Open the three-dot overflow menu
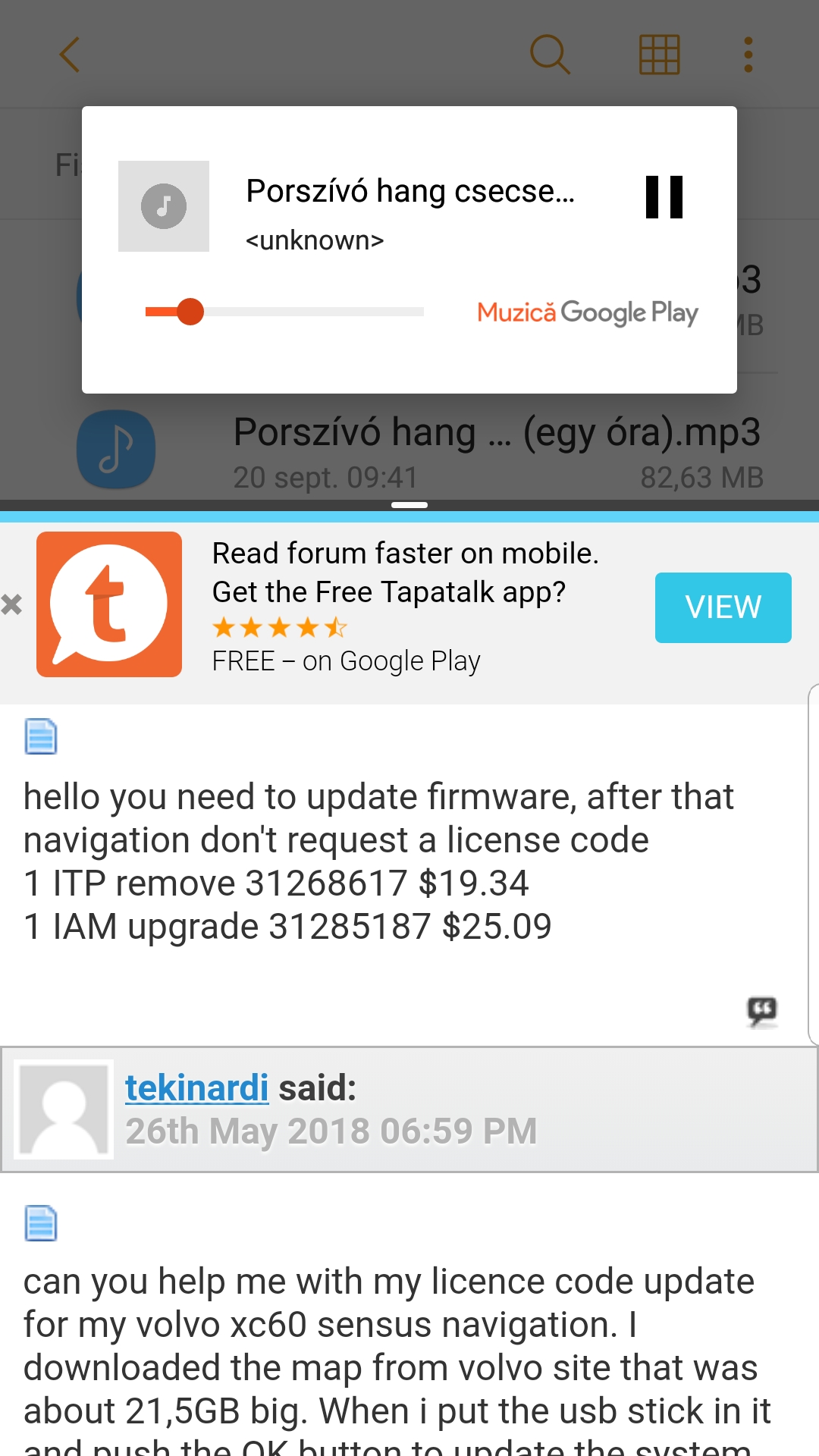819x1456 pixels. (x=748, y=55)
